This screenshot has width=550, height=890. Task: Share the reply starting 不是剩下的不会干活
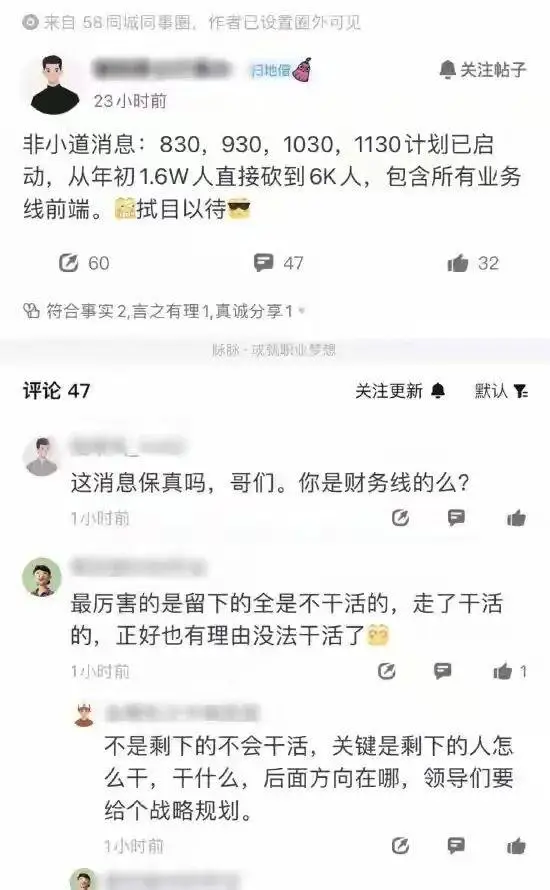pos(400,846)
